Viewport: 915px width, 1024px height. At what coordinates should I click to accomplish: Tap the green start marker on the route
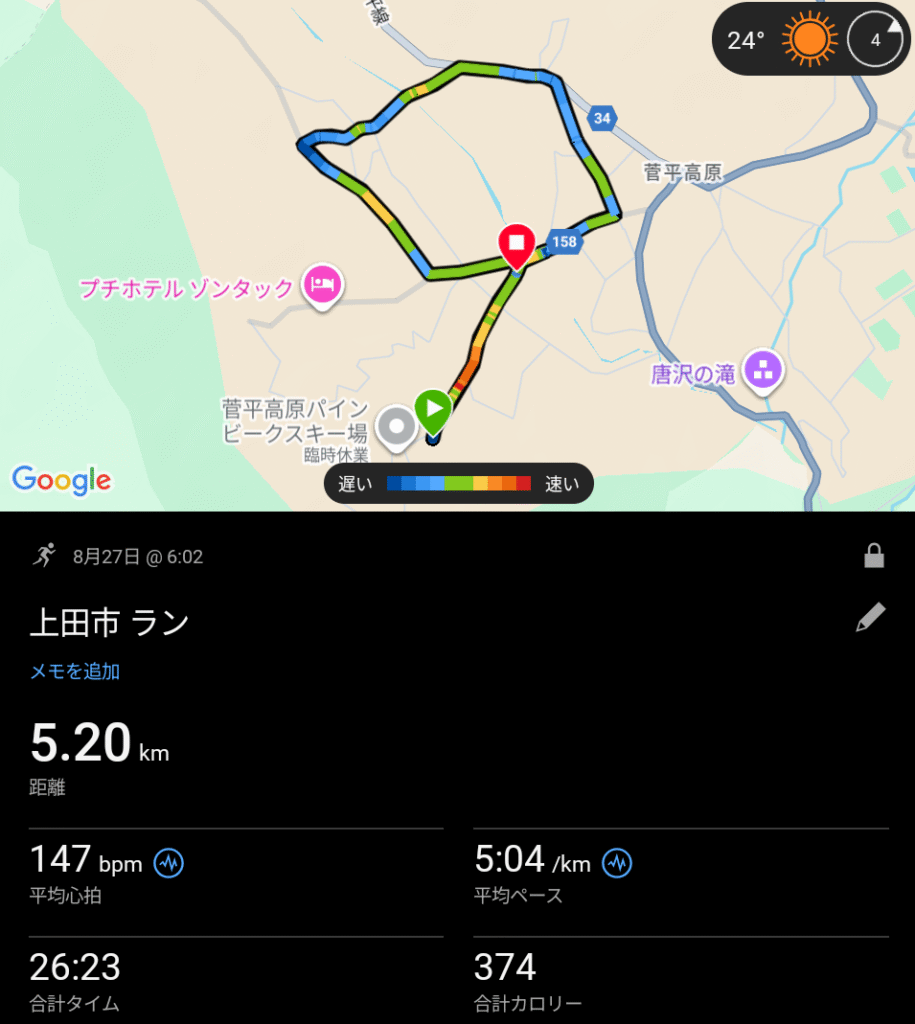tap(434, 408)
